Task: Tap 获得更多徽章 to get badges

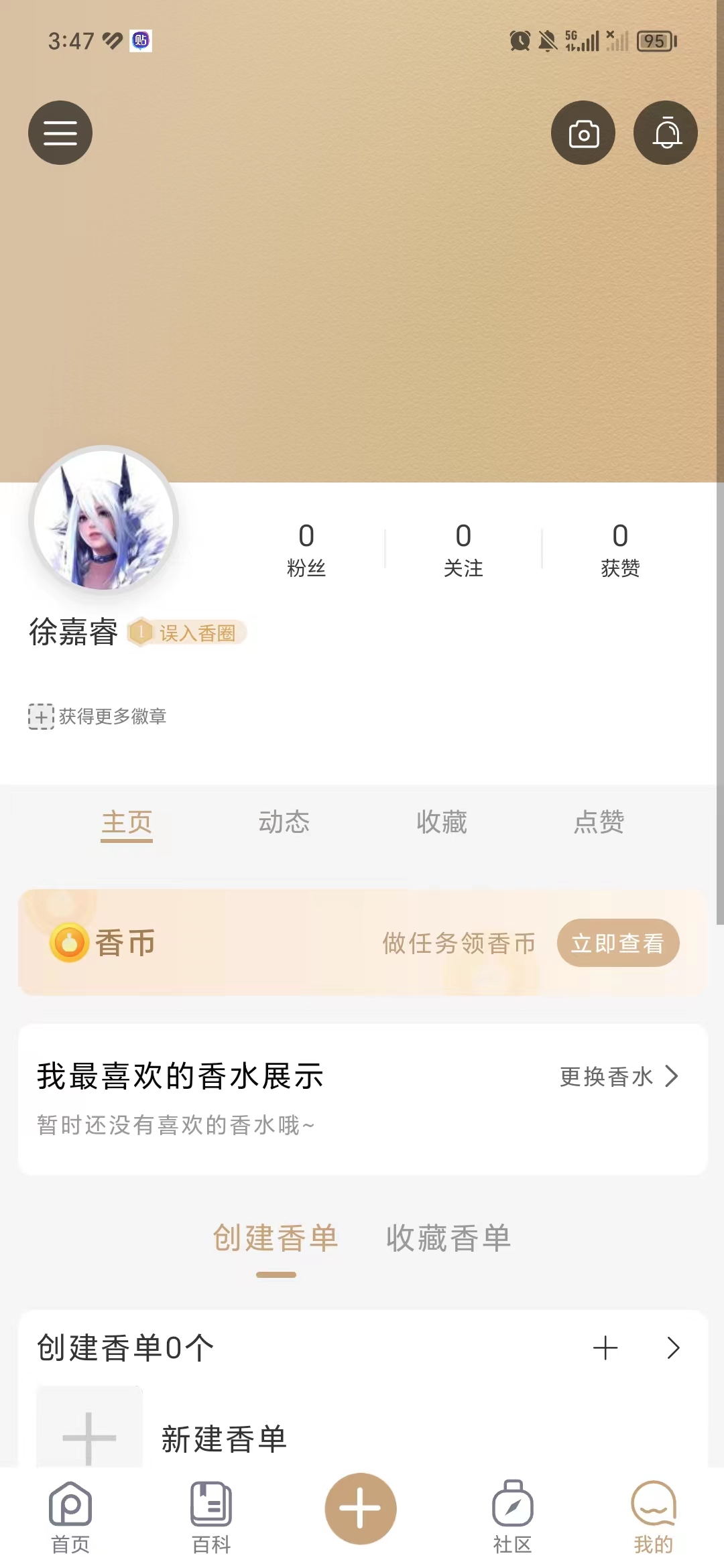Action: [x=98, y=716]
